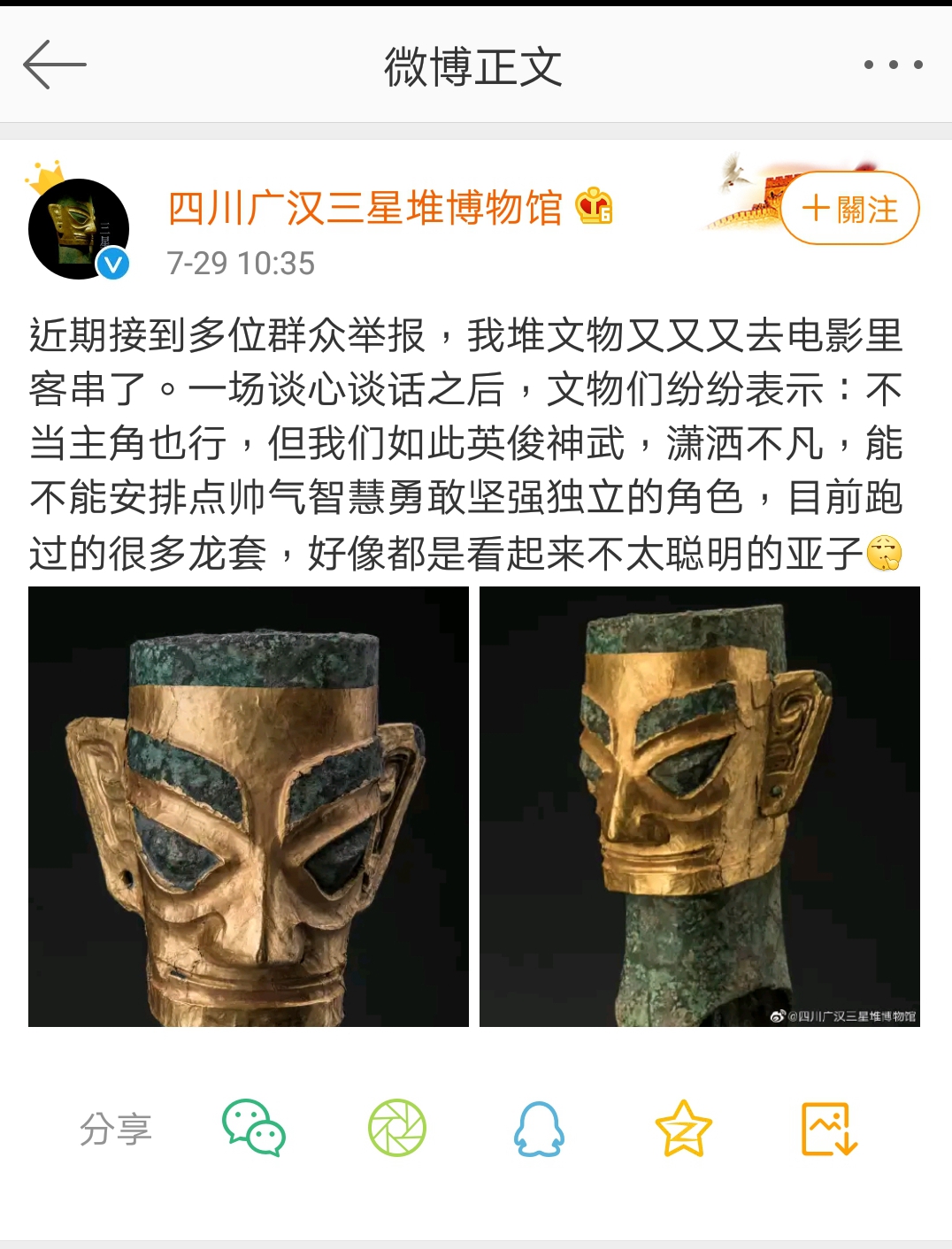Viewport: 952px width, 1249px height.
Task: Share the post to WeChat Moments
Action: click(397, 1129)
